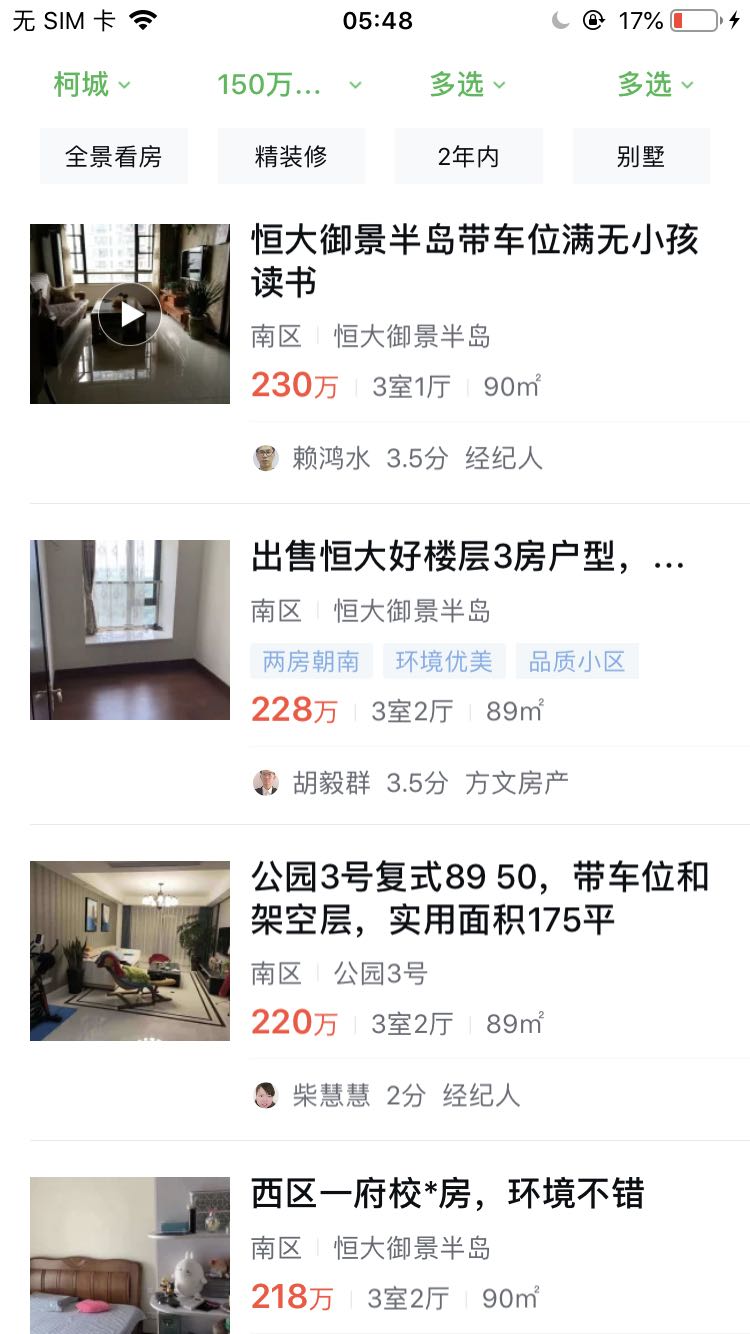Screen dimensions: 750x1334
Task: Open agent 赖鸿水's profile
Action: (330, 458)
